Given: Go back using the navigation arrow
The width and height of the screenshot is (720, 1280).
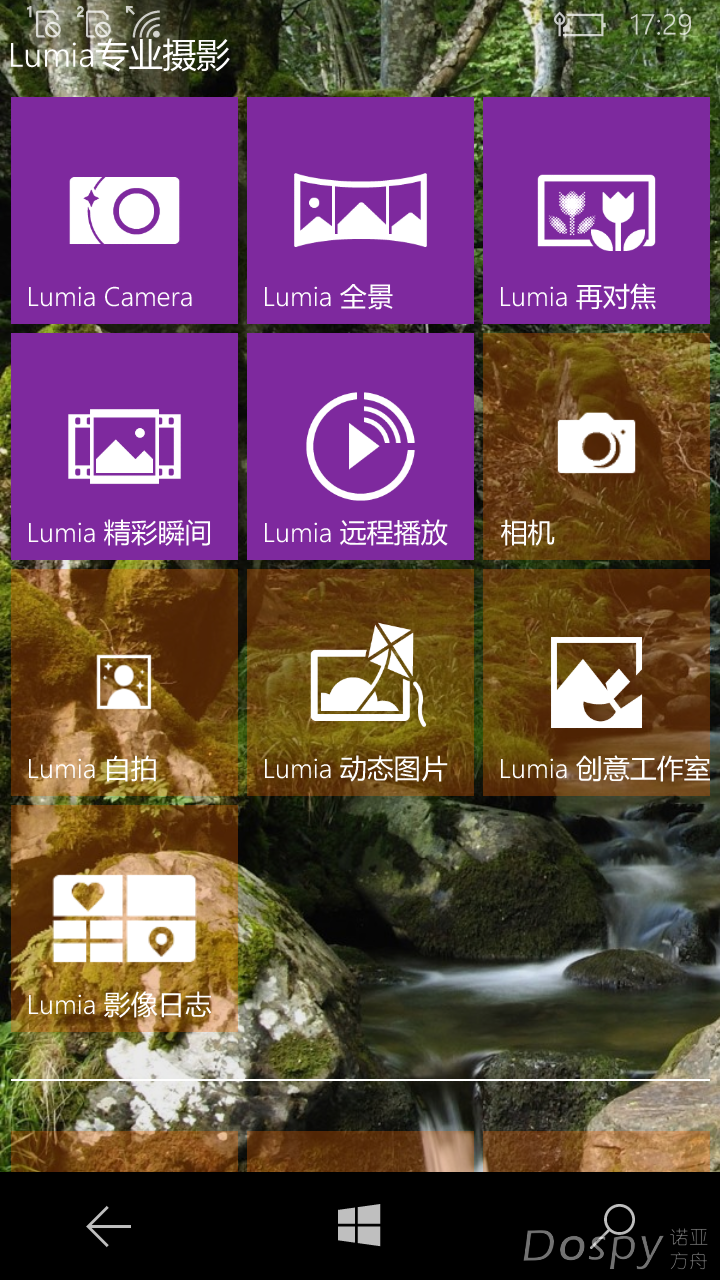Looking at the screenshot, I should (x=108, y=1226).
